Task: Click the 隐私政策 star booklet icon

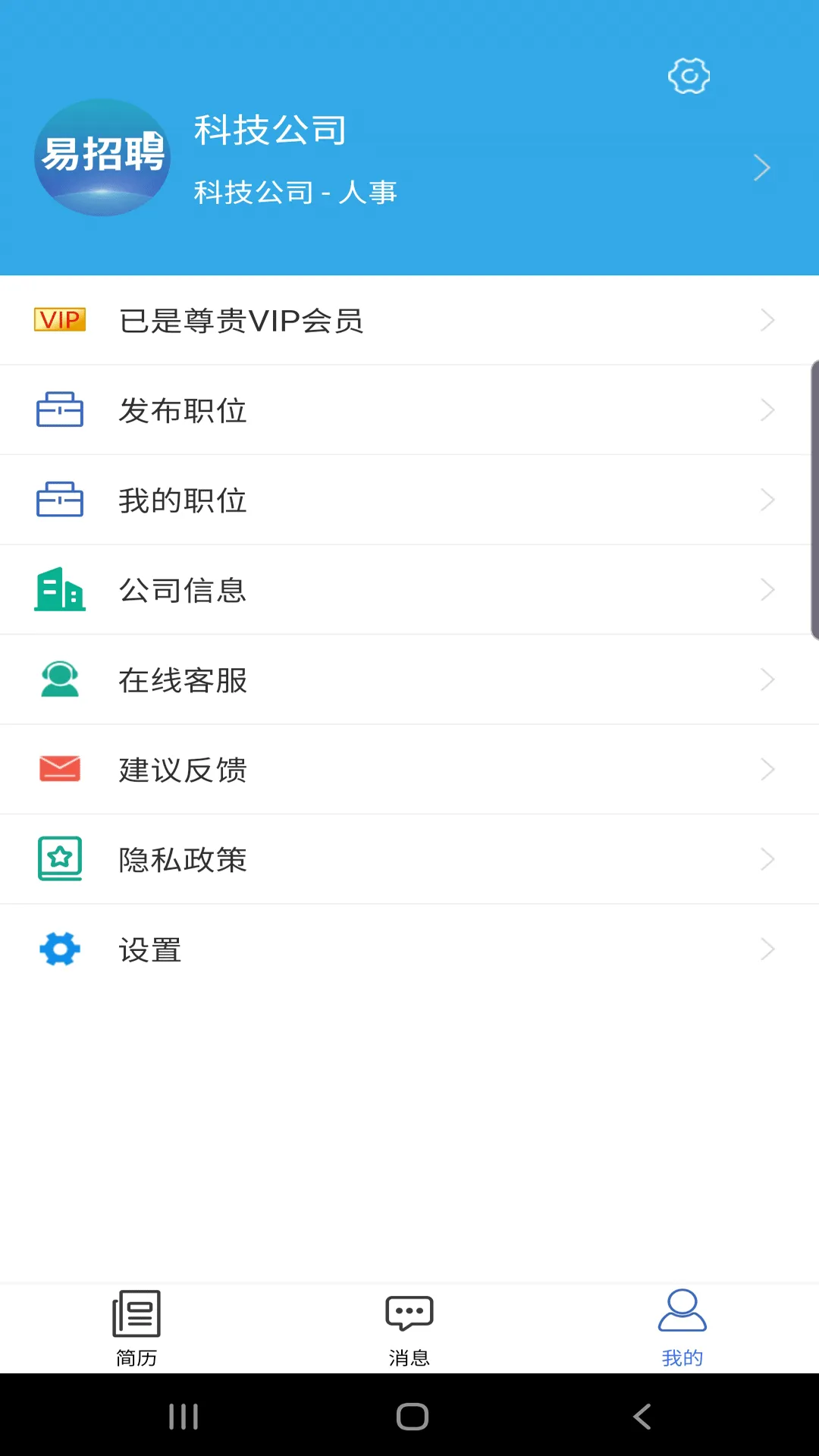Action: pyautogui.click(x=60, y=858)
